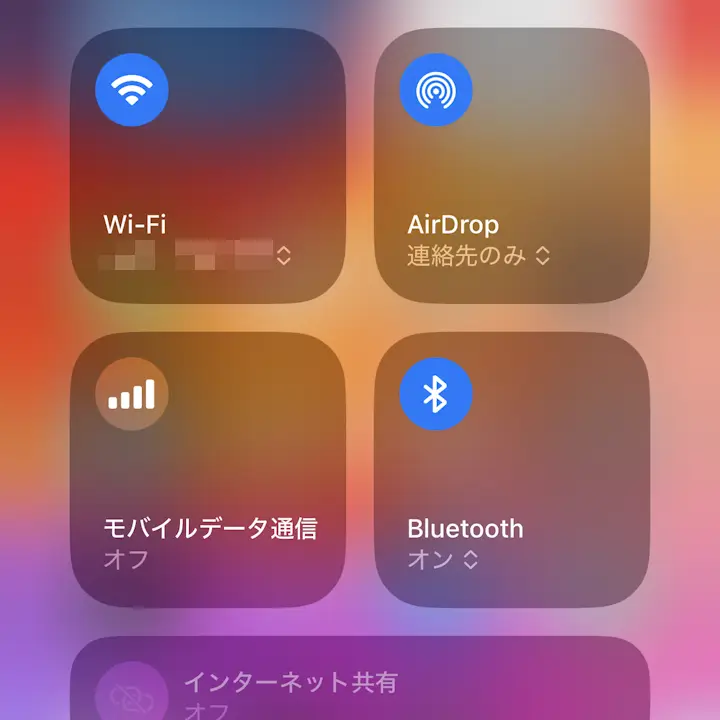
Task: Expand the Wi-Fi network selector
Action: [x=283, y=256]
